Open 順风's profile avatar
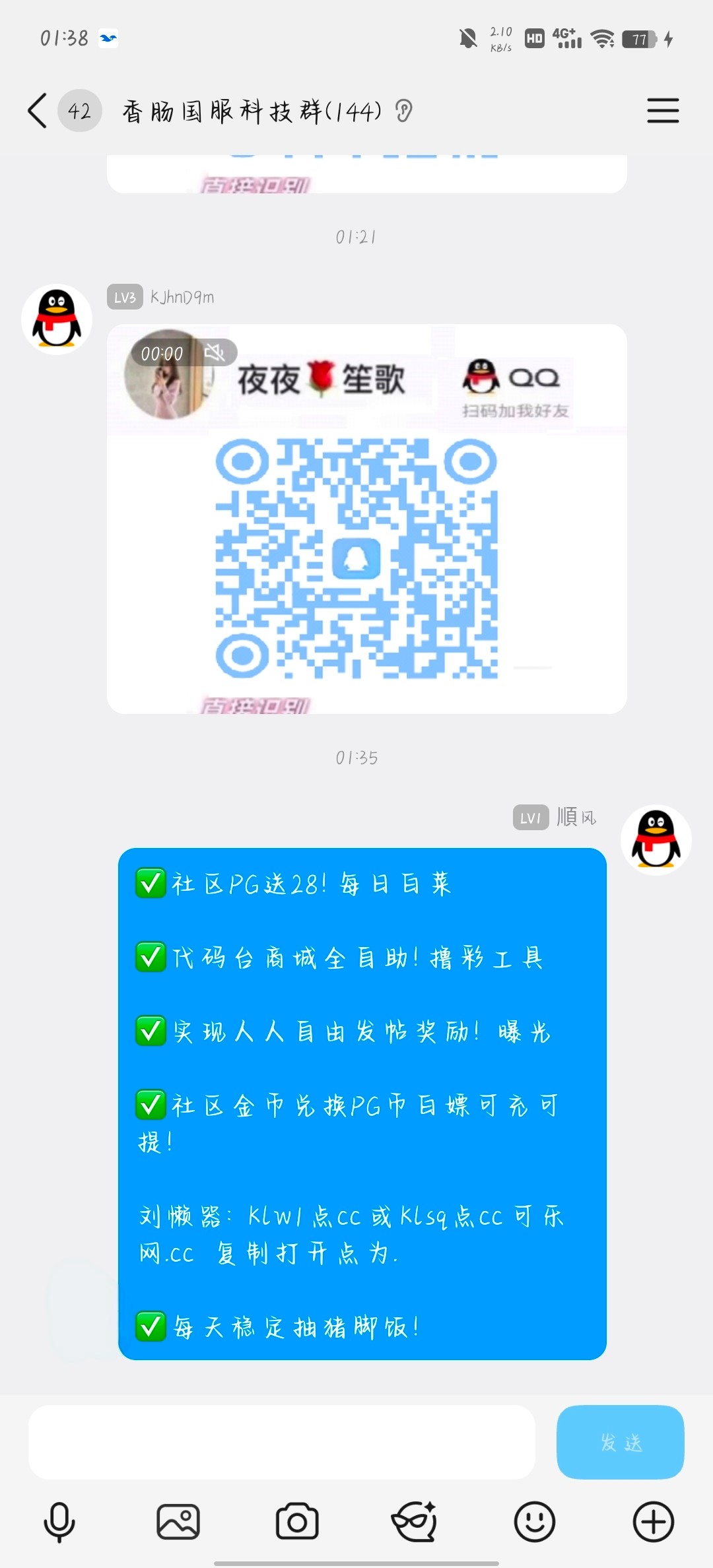 point(656,839)
